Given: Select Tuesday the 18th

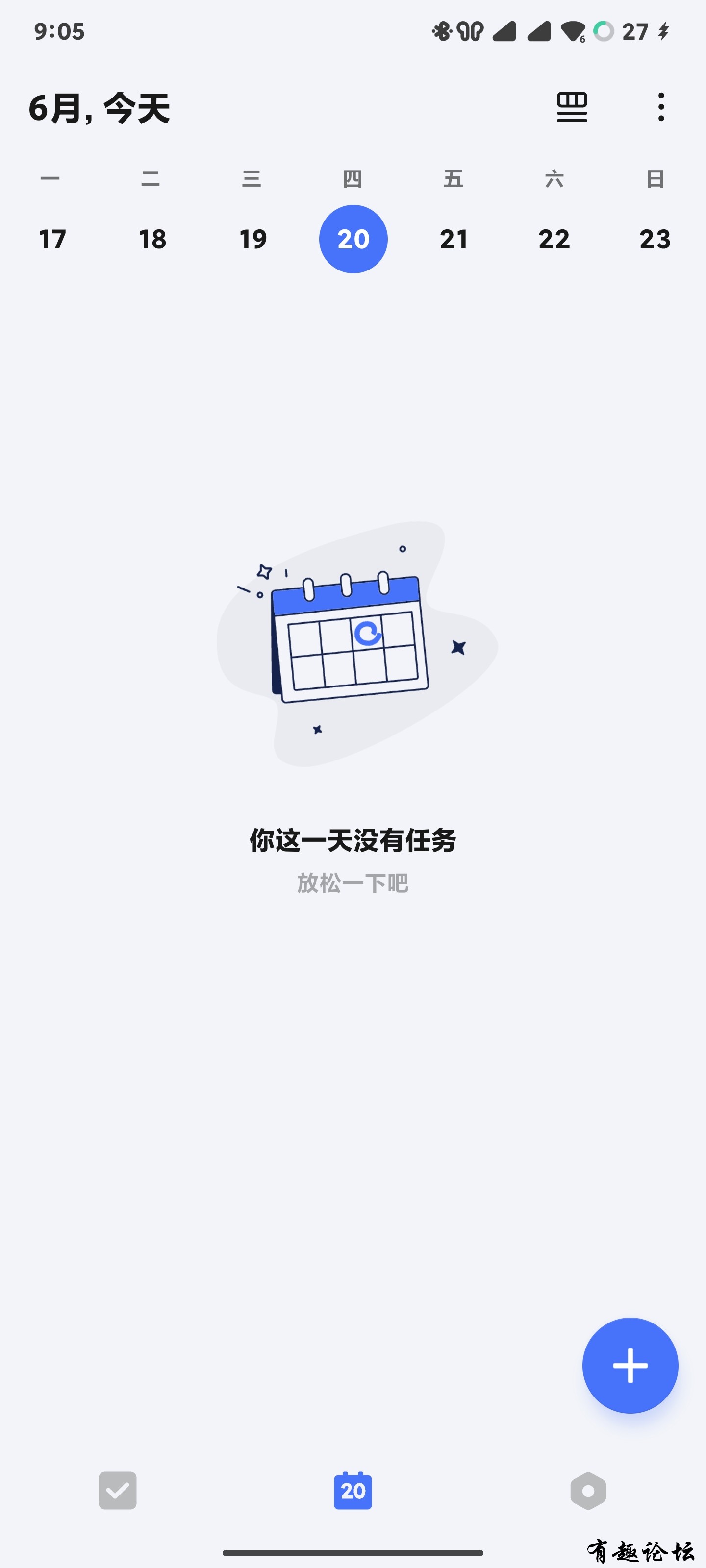Looking at the screenshot, I should [x=152, y=239].
